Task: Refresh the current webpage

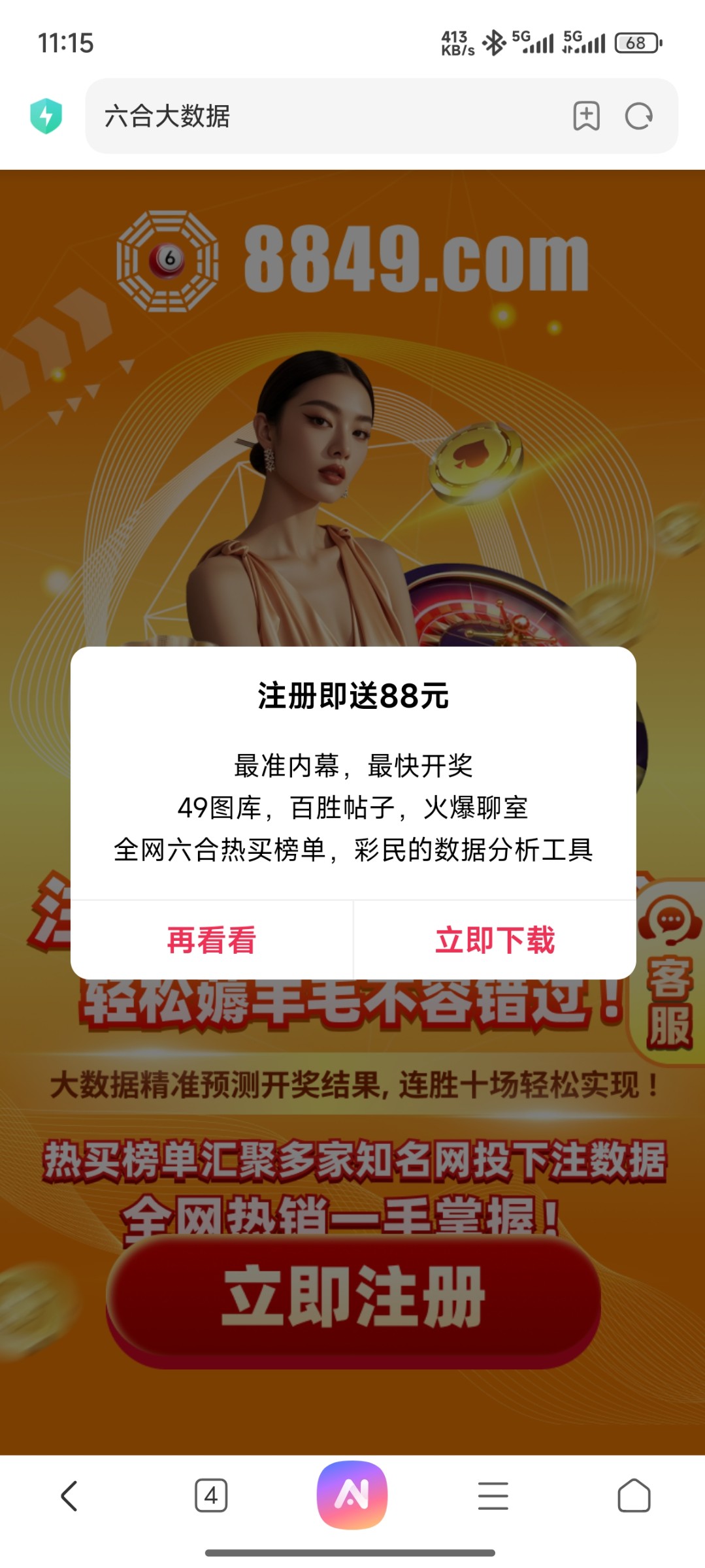Action: tap(637, 116)
